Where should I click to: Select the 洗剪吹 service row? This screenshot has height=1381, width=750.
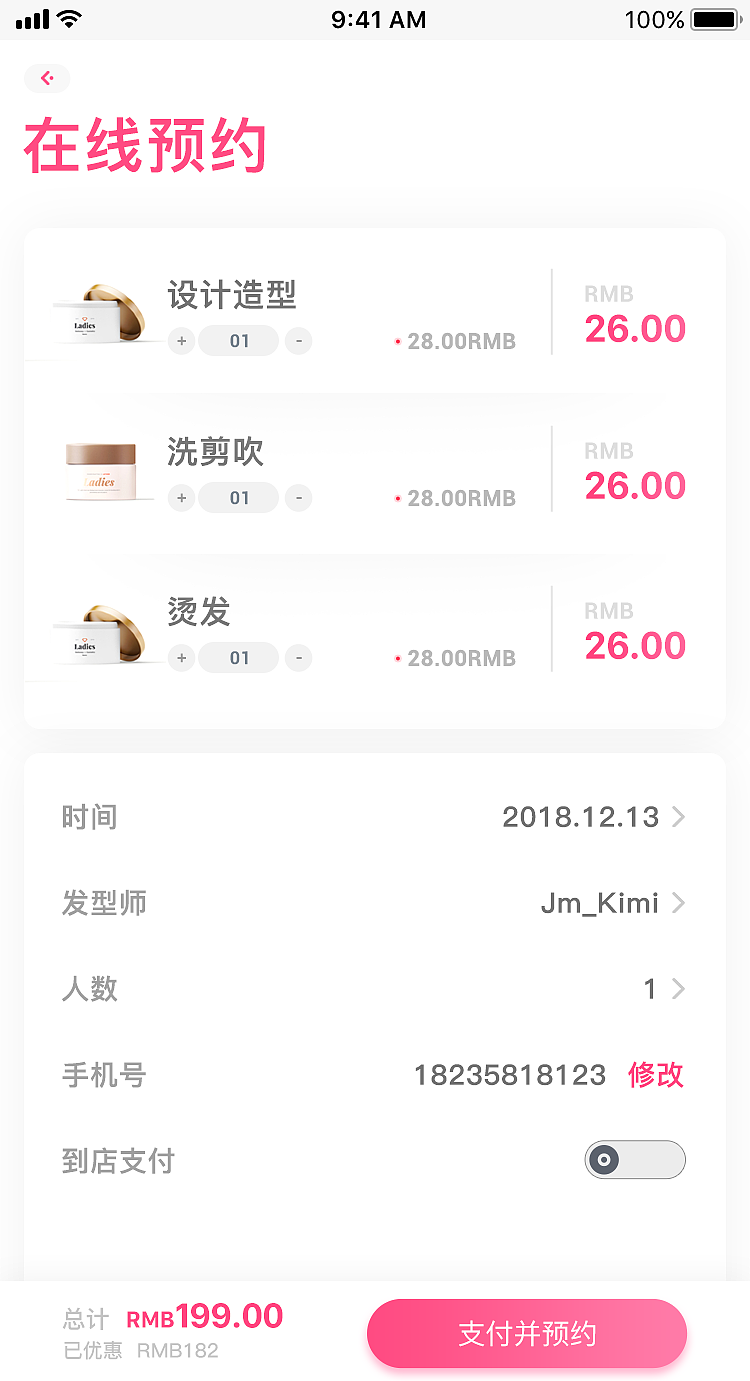375,468
